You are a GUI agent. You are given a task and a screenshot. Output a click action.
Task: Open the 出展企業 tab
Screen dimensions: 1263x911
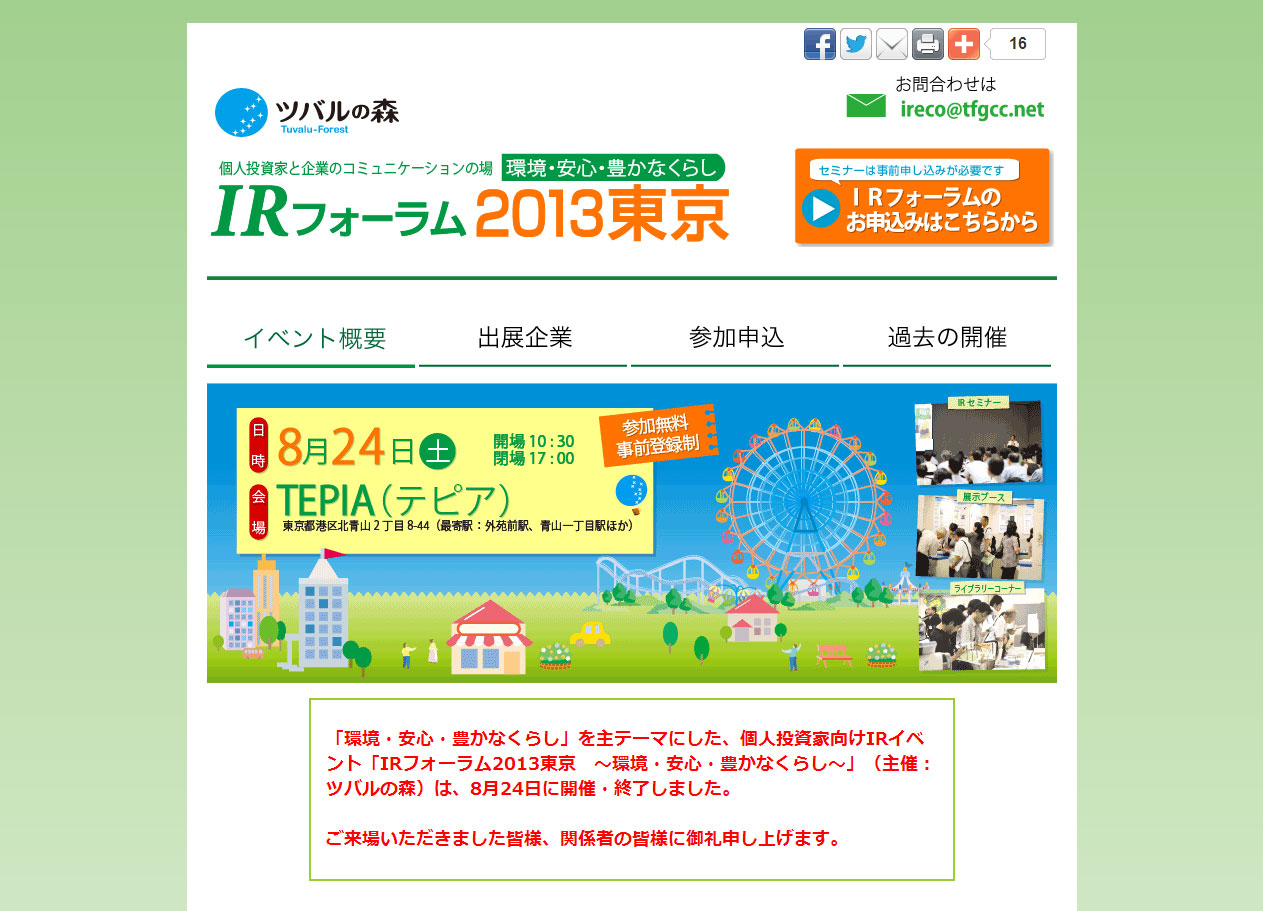pyautogui.click(x=524, y=338)
